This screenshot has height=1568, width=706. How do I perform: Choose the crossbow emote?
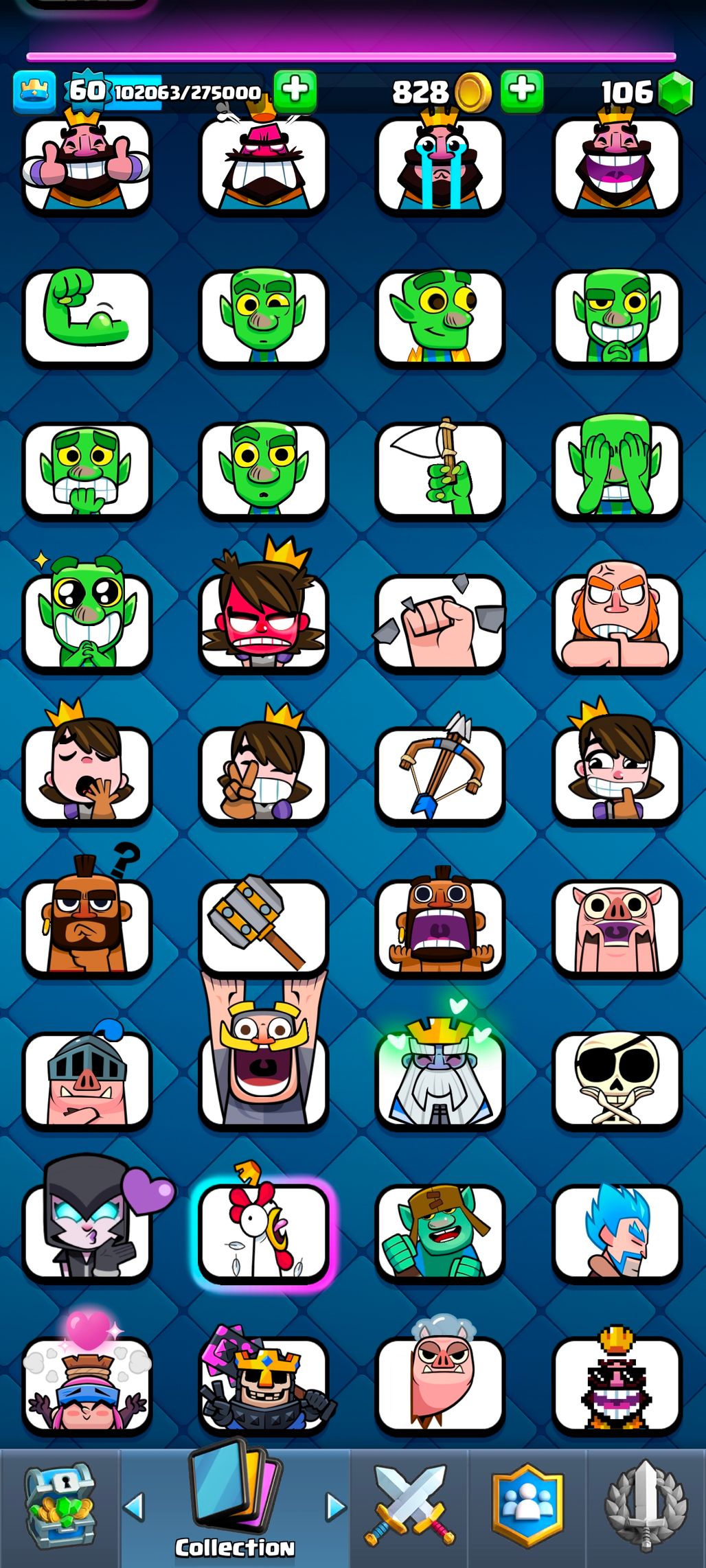(x=440, y=774)
